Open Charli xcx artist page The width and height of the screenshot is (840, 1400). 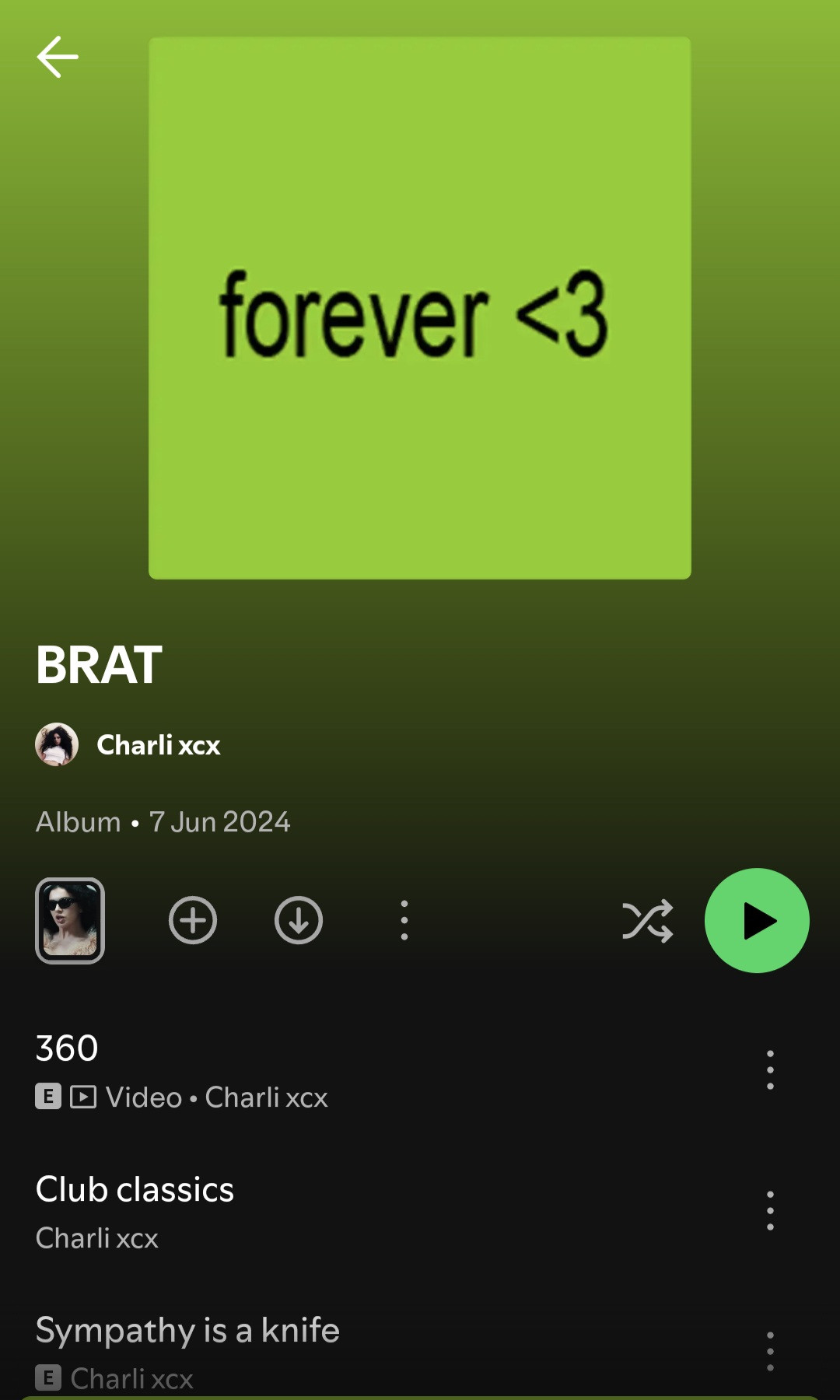pos(158,745)
